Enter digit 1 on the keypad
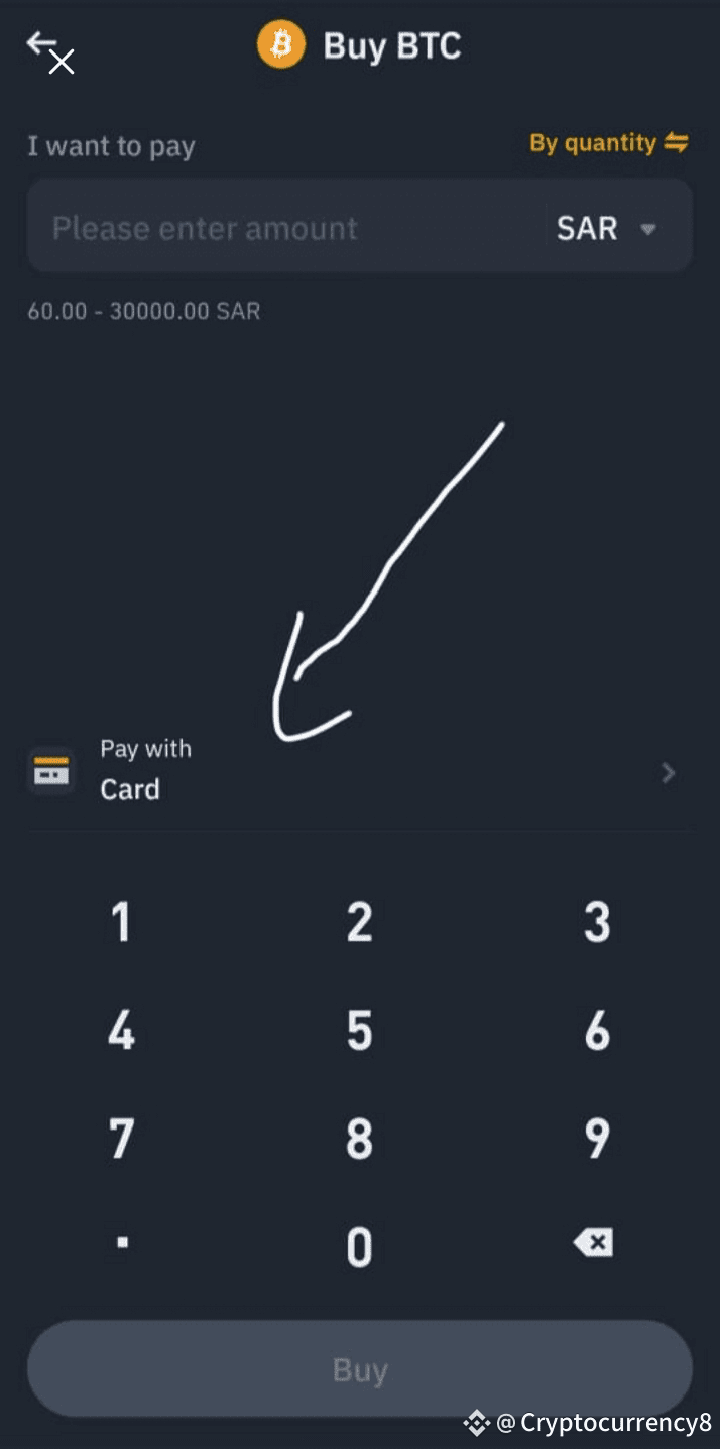720x1449 pixels. [x=121, y=922]
